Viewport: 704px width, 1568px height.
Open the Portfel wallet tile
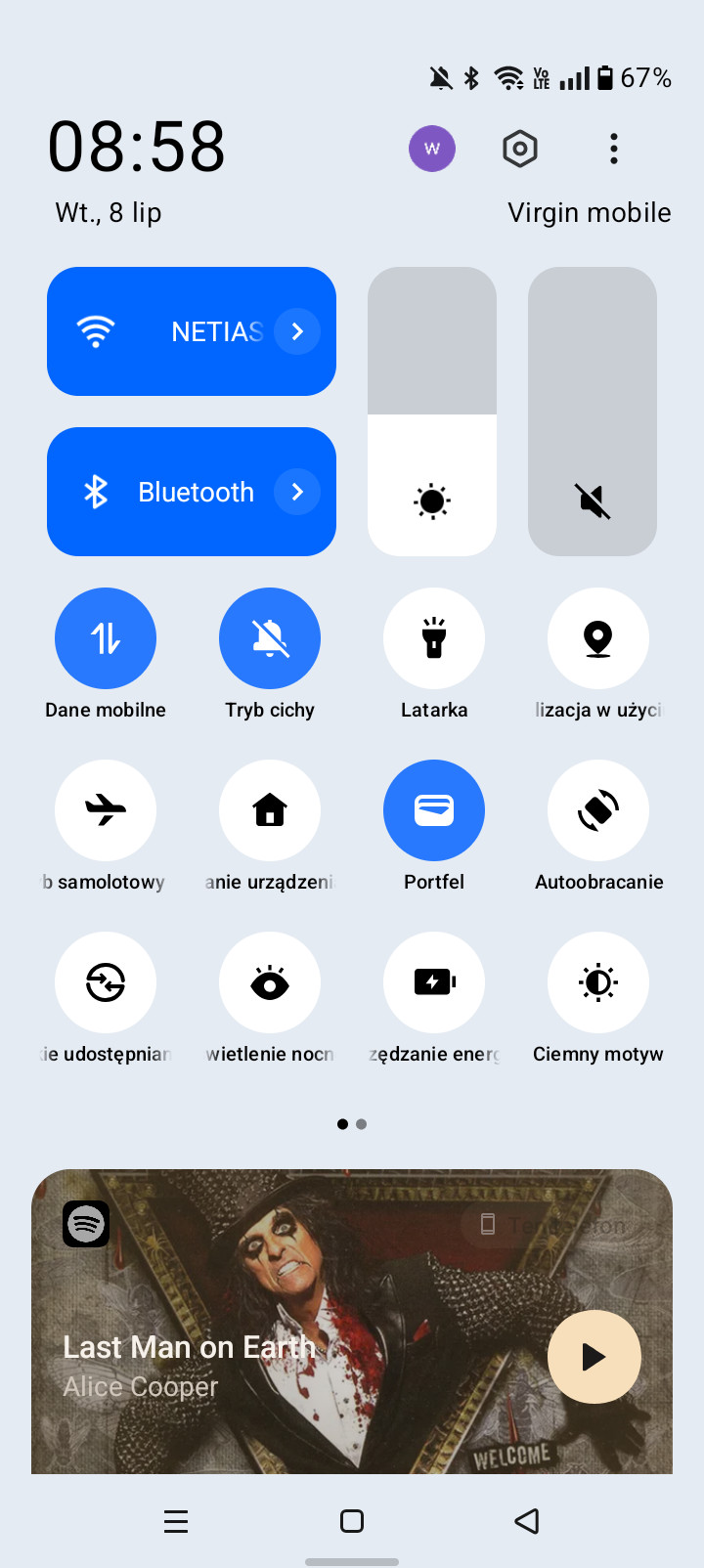[434, 810]
